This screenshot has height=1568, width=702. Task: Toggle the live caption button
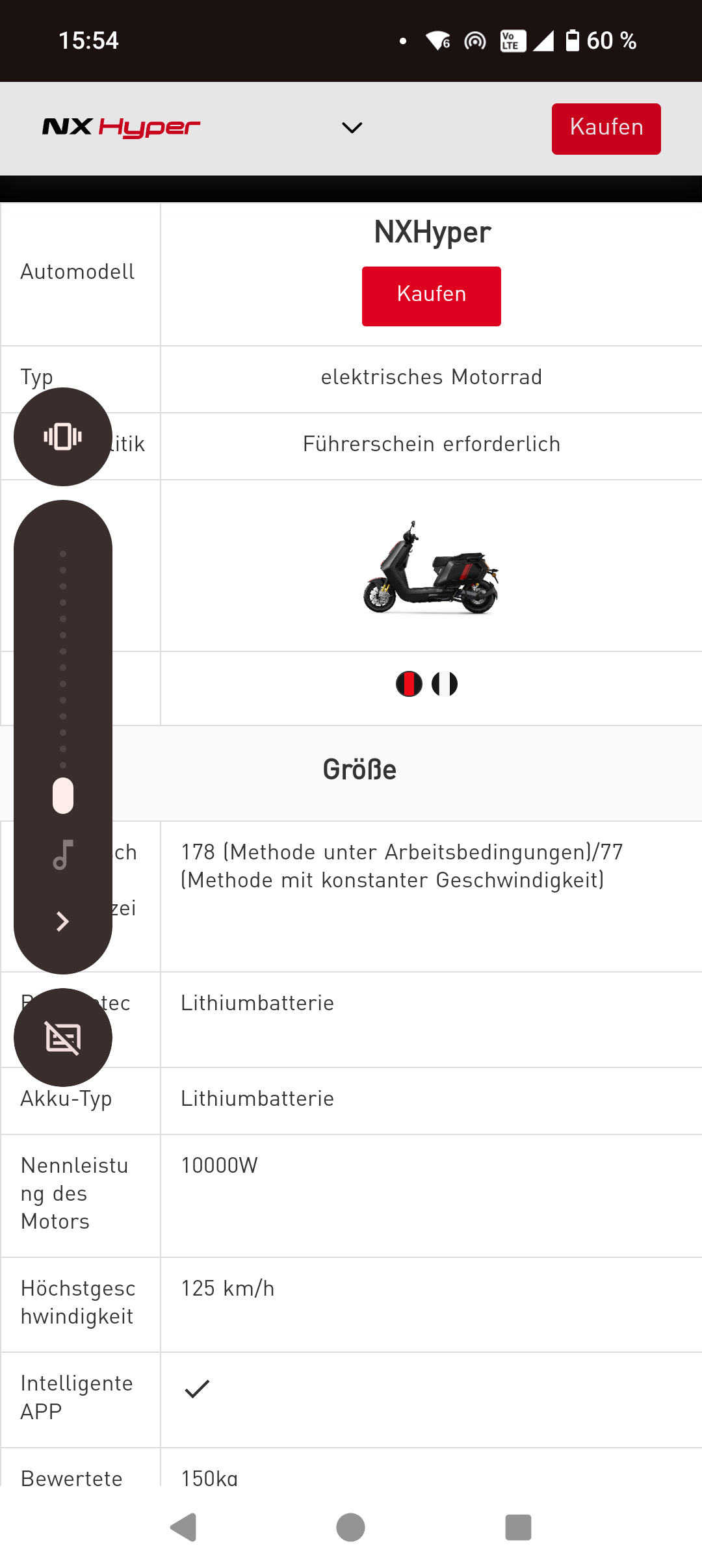click(63, 1037)
